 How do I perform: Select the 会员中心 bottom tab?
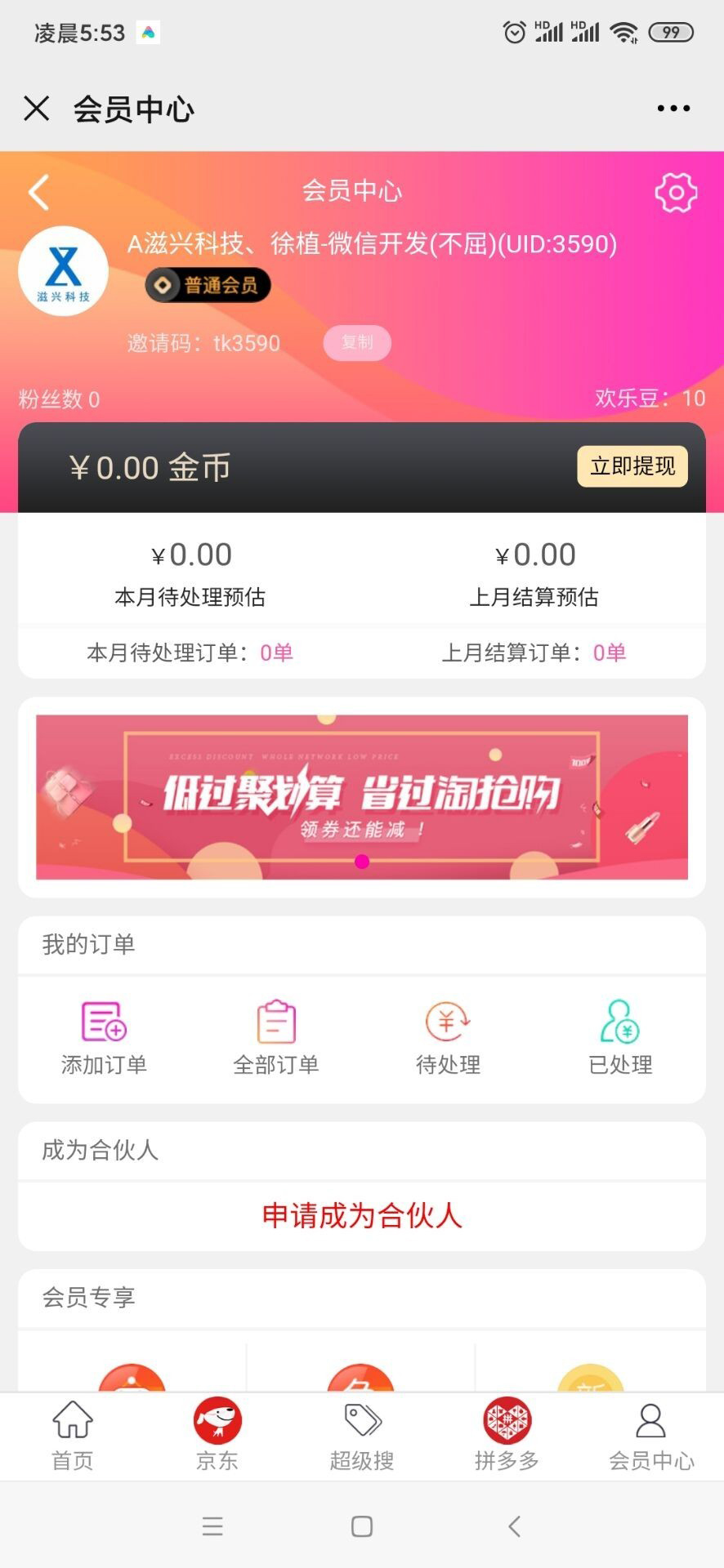click(x=651, y=1435)
